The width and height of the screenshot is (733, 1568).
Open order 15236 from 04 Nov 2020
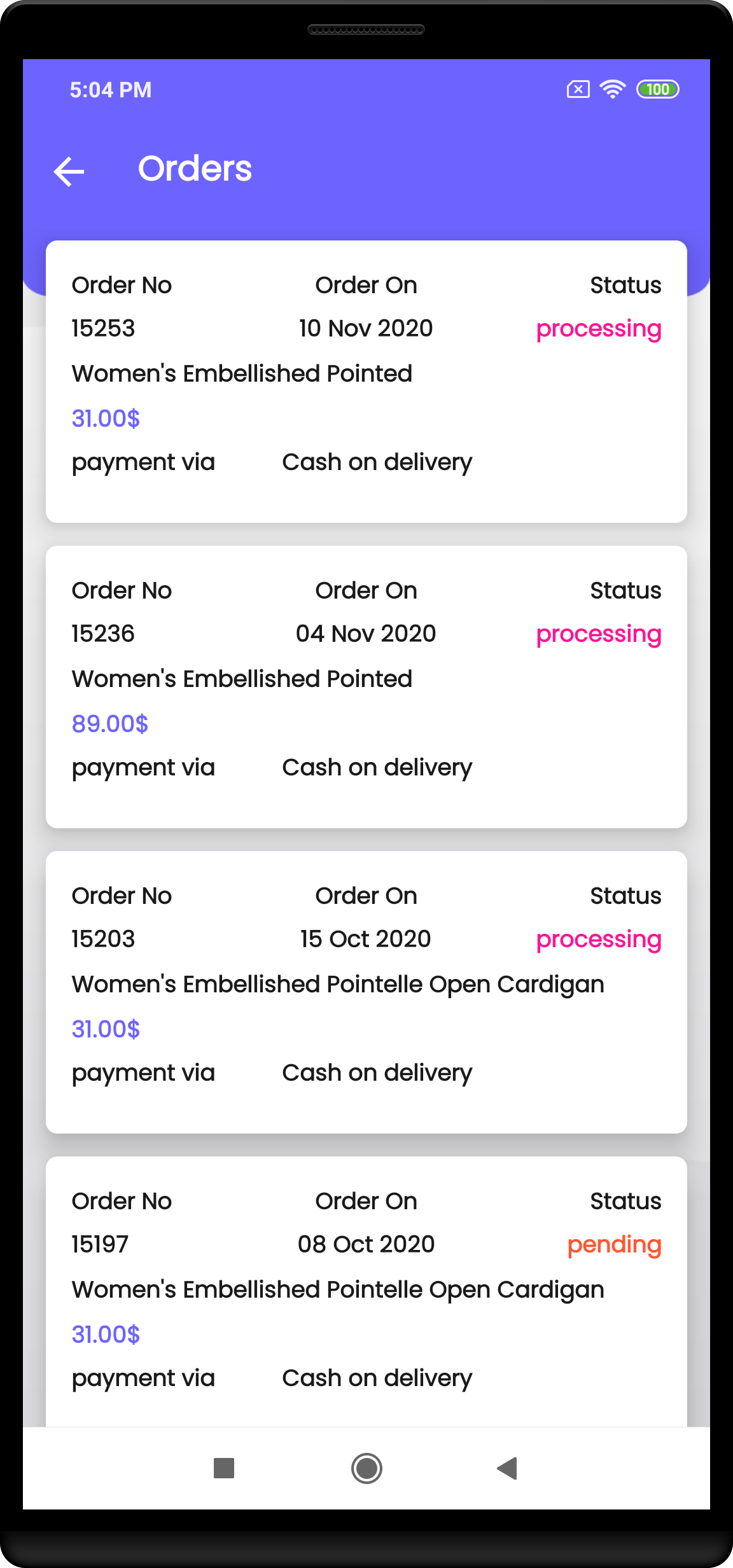click(x=366, y=687)
